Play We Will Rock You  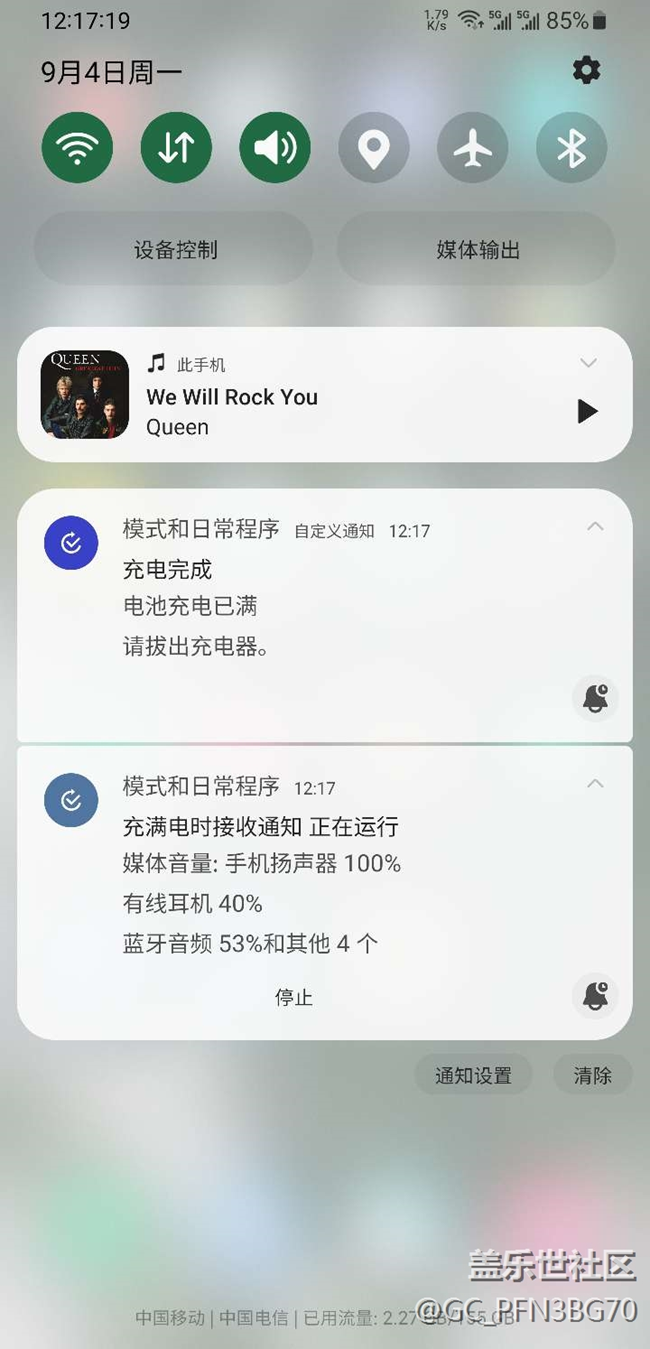pos(587,411)
